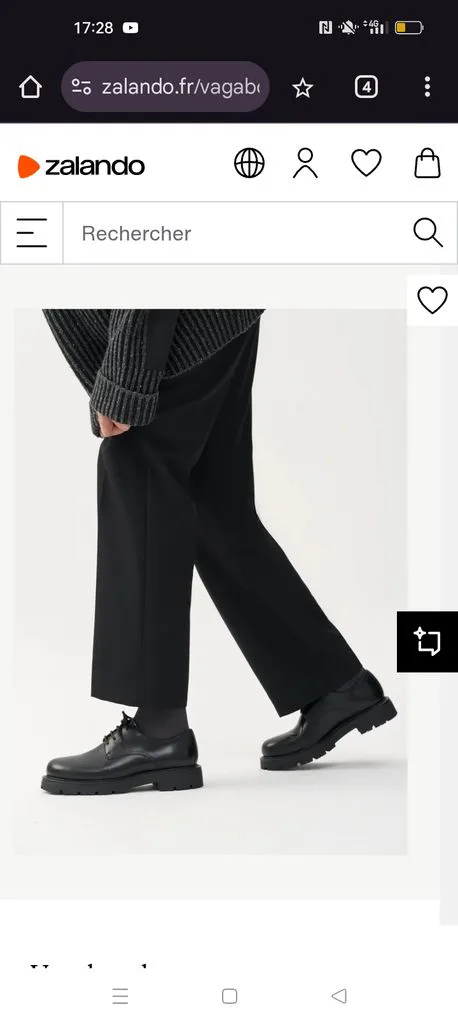This screenshot has height=1024, width=458.
Task: Open the hamburger category menu
Action: coord(32,233)
